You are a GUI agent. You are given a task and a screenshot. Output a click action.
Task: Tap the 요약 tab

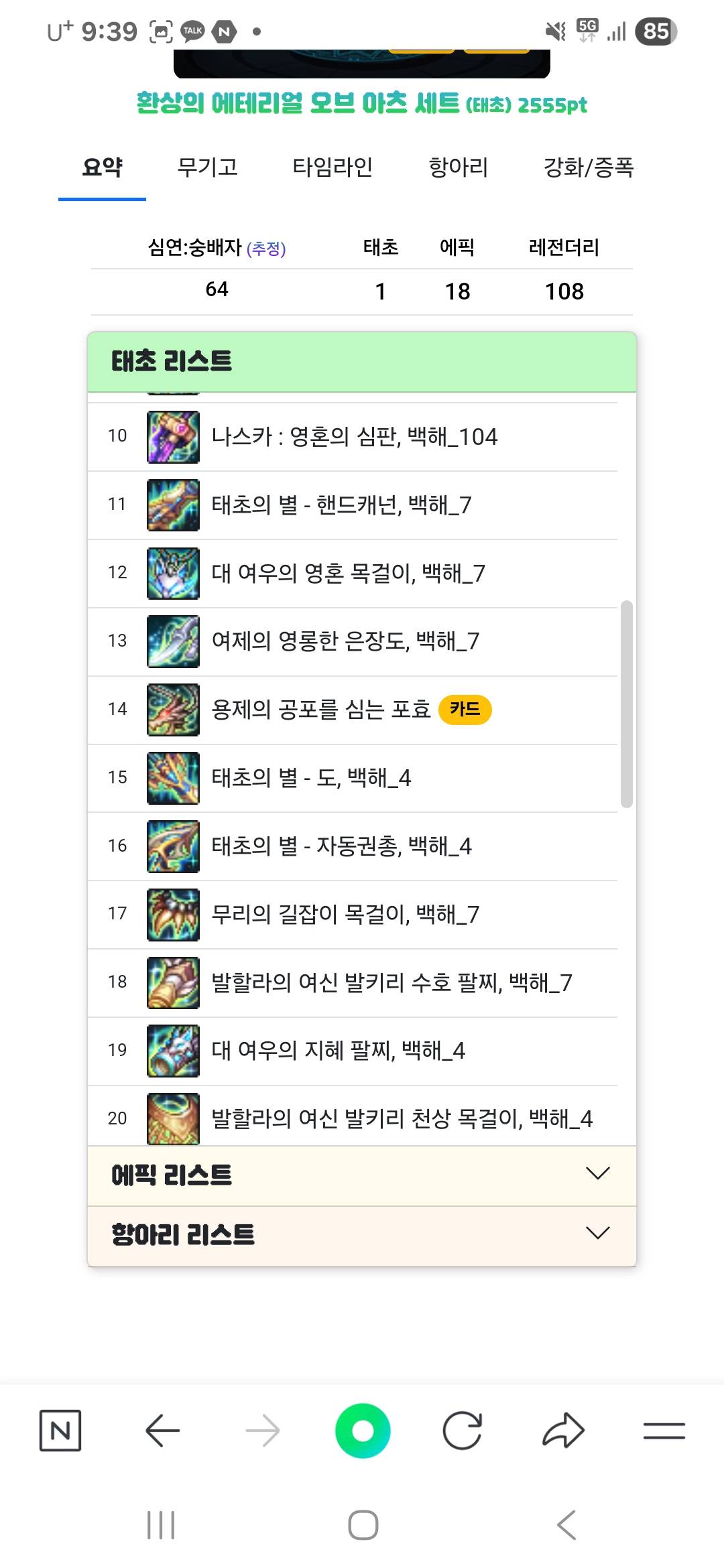[x=102, y=167]
